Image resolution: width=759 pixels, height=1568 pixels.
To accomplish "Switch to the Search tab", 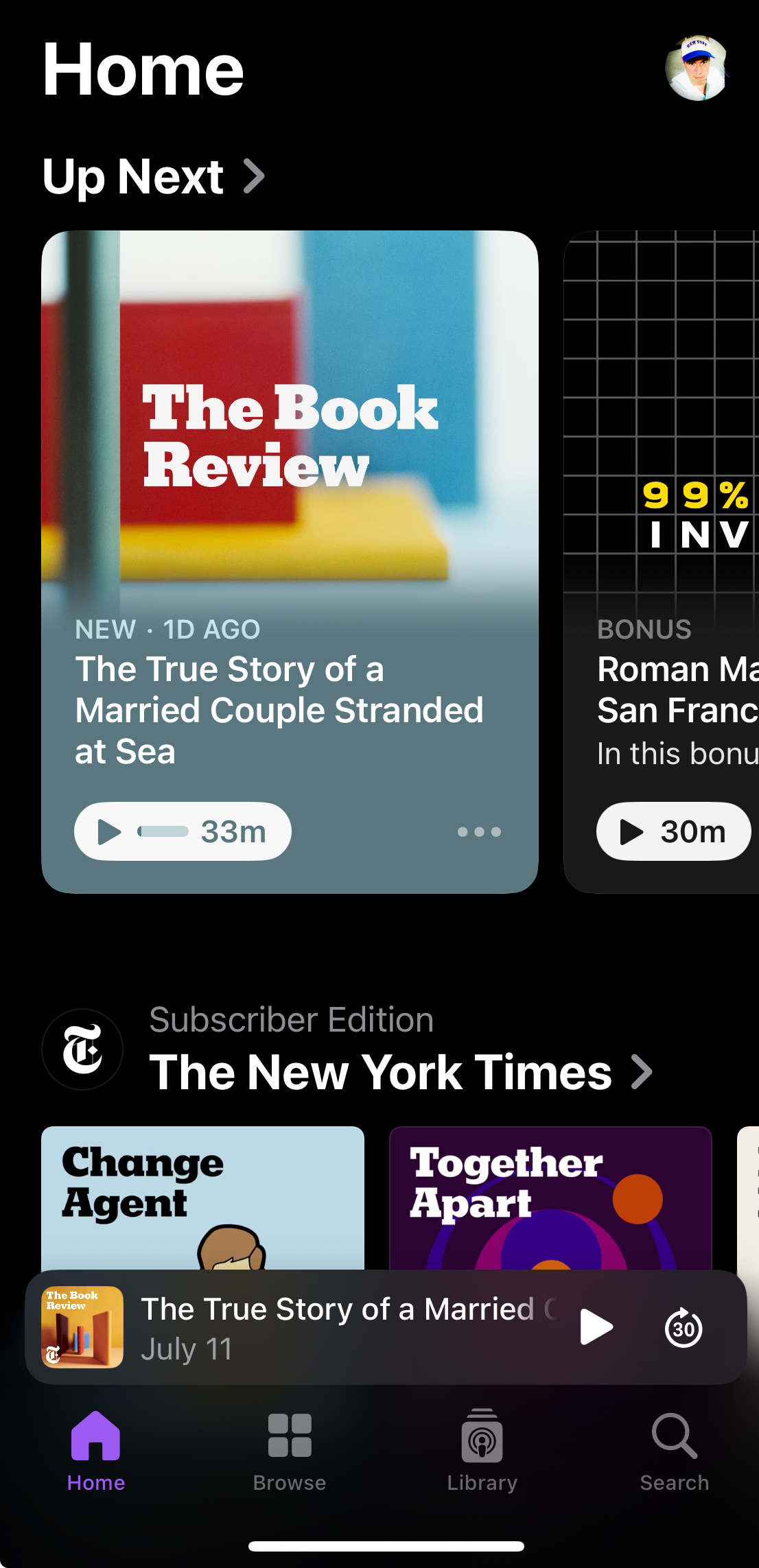I will [674, 1451].
